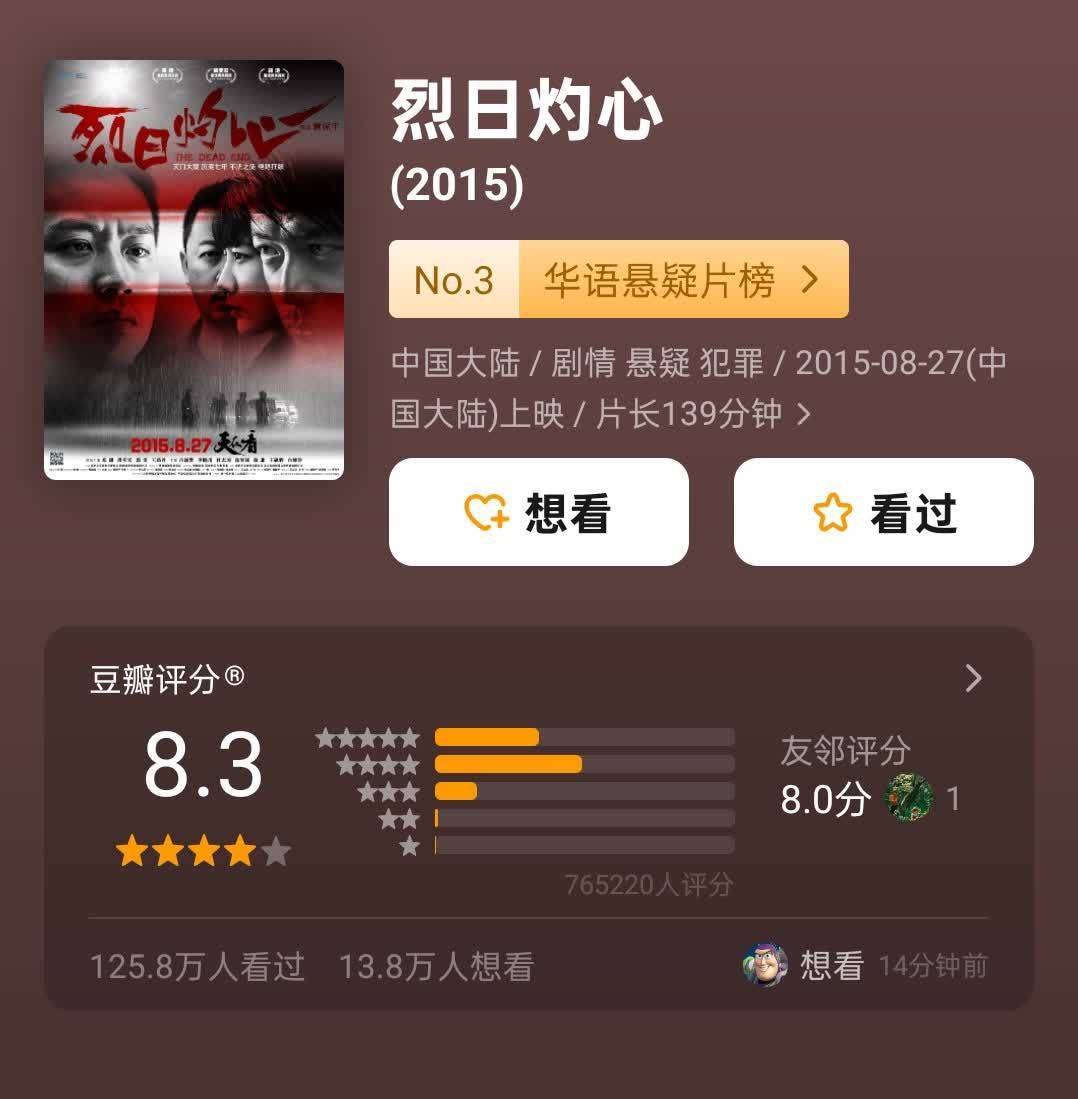Image resolution: width=1078 pixels, height=1099 pixels.
Task: Open the 豆瓣评分 rating details chevron
Action: pos(973,679)
